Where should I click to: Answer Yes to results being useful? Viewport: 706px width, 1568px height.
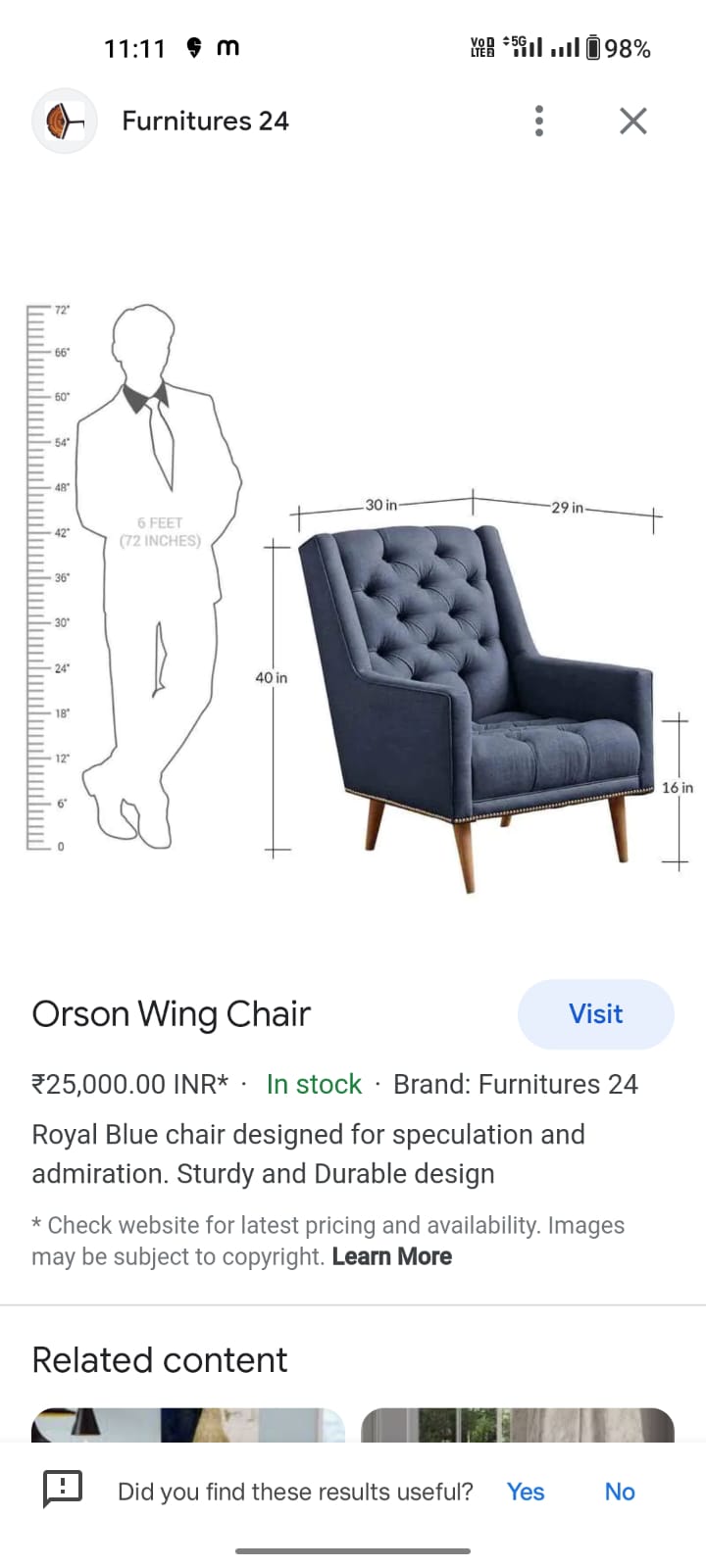coord(526,1492)
